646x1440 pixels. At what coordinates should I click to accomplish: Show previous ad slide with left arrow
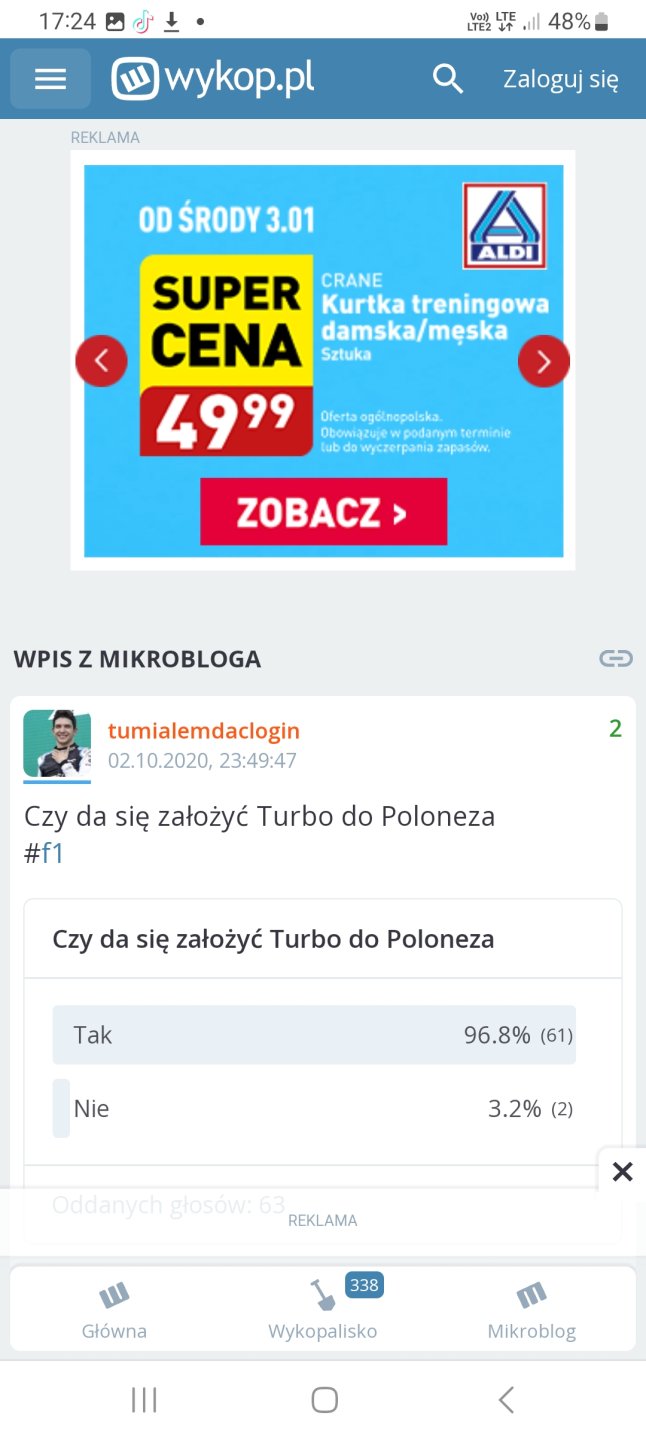(x=101, y=361)
